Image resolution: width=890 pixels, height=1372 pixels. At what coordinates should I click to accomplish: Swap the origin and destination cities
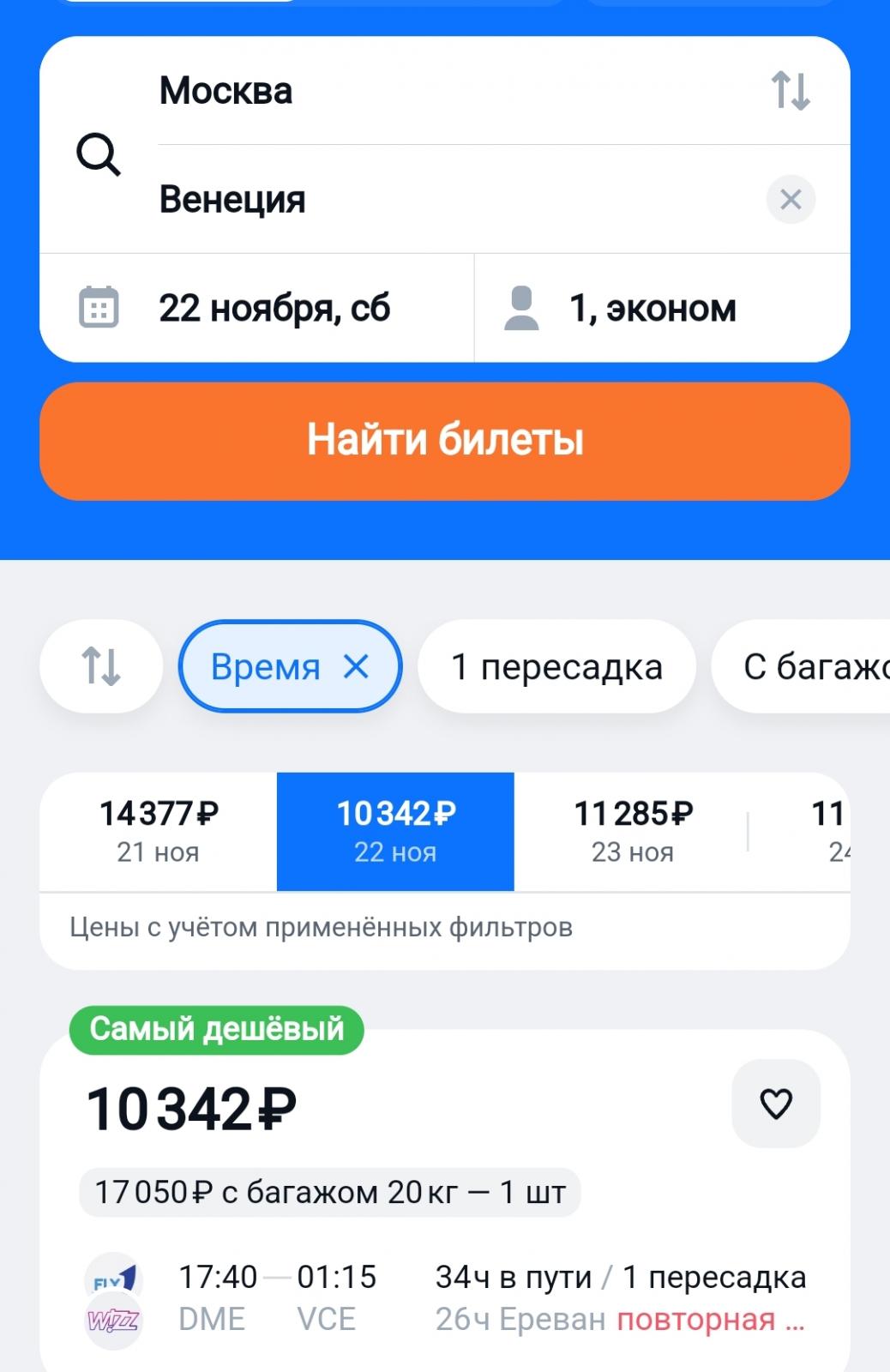pos(790,91)
